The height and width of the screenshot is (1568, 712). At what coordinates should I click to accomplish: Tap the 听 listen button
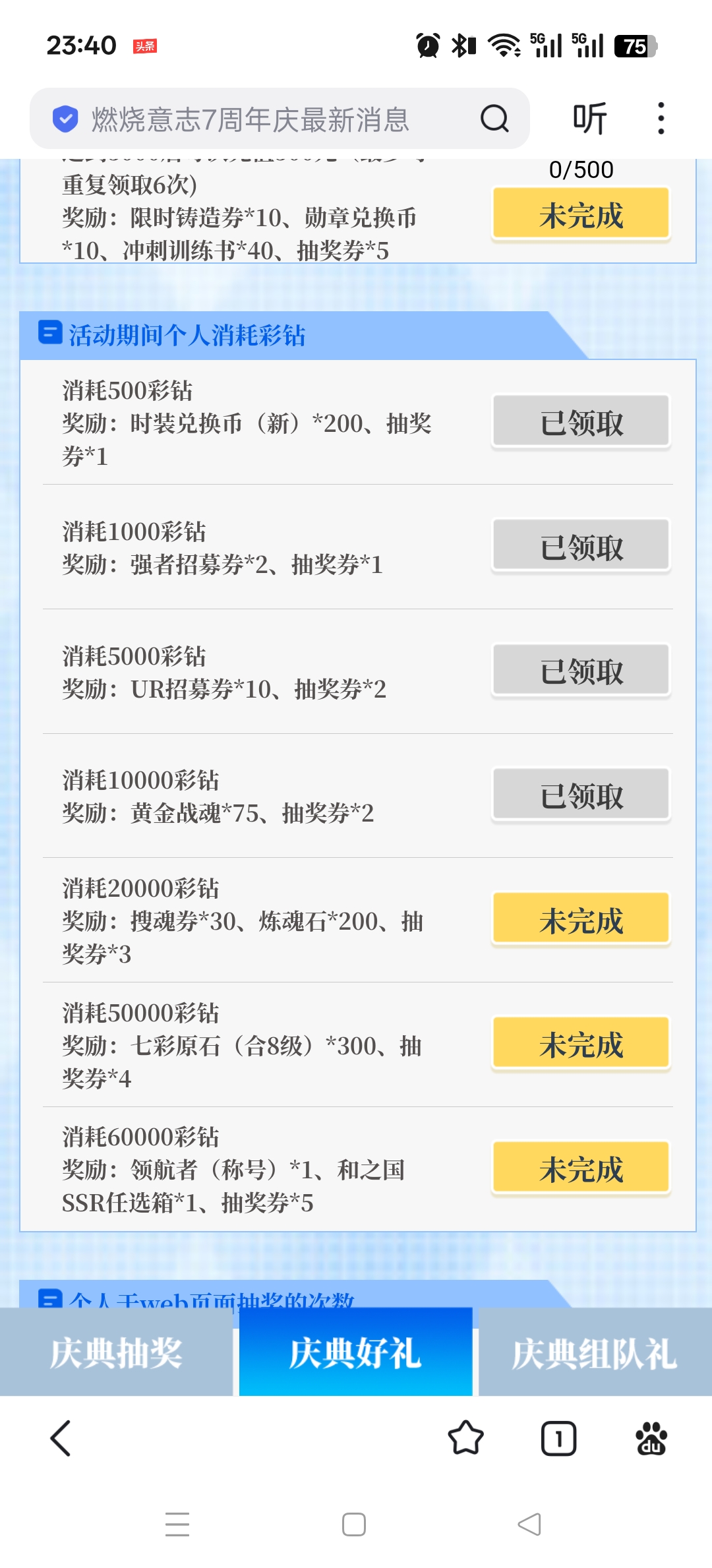[x=589, y=119]
